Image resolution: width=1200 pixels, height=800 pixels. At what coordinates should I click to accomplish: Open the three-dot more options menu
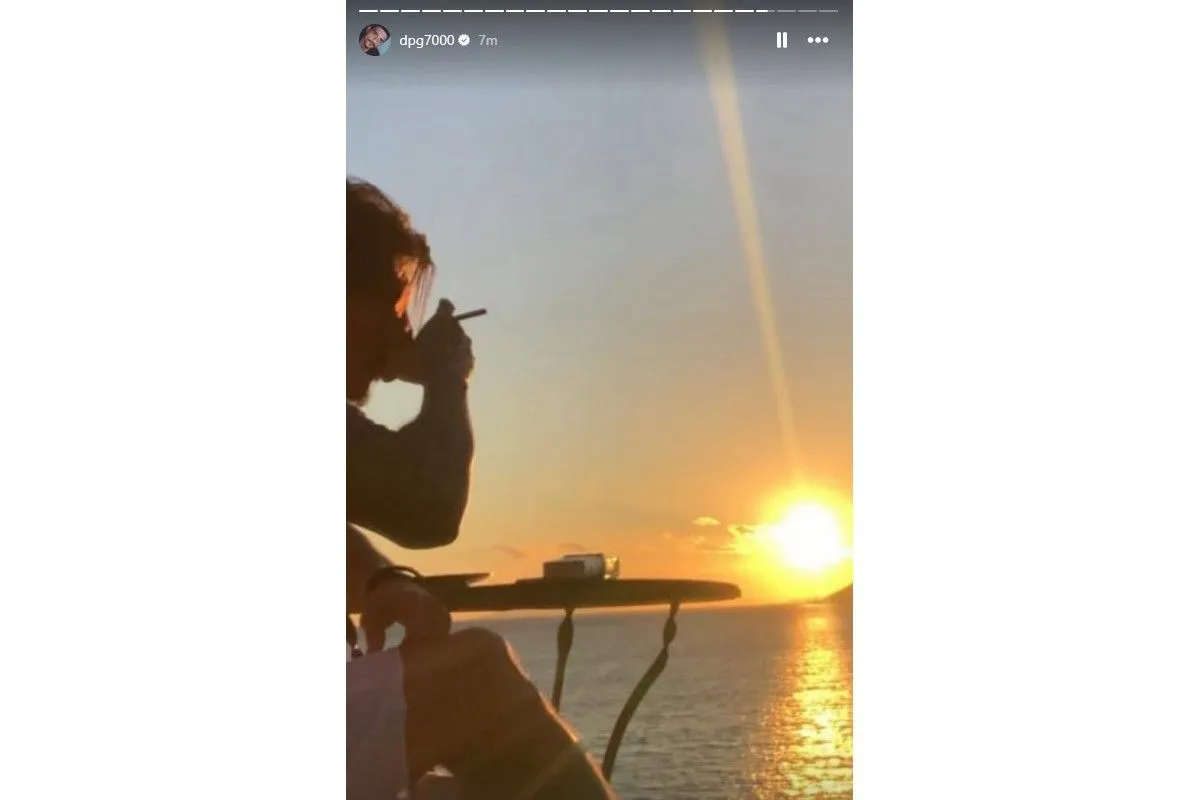[x=818, y=40]
